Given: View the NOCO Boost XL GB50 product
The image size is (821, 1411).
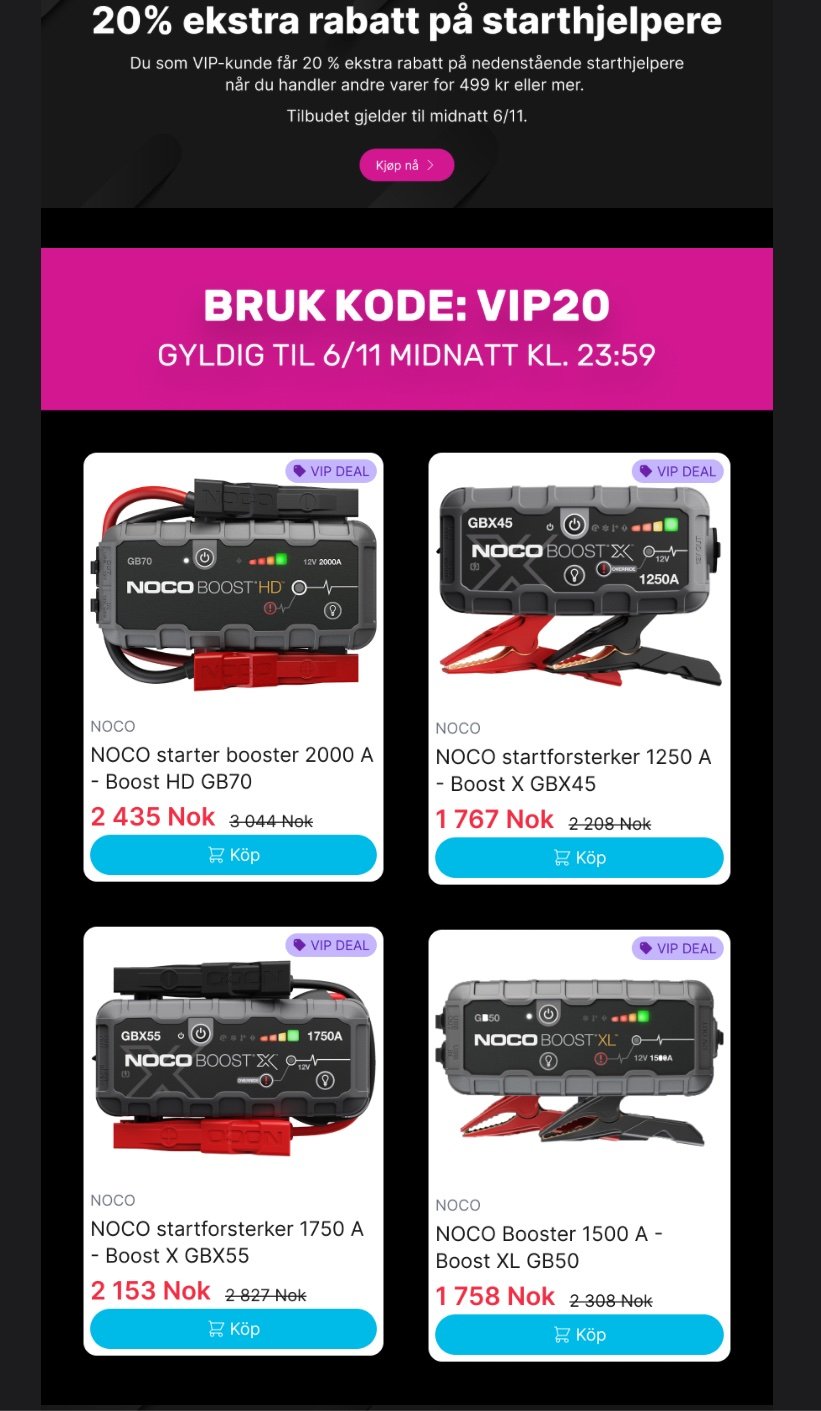Looking at the screenshot, I should pyautogui.click(x=579, y=1146).
